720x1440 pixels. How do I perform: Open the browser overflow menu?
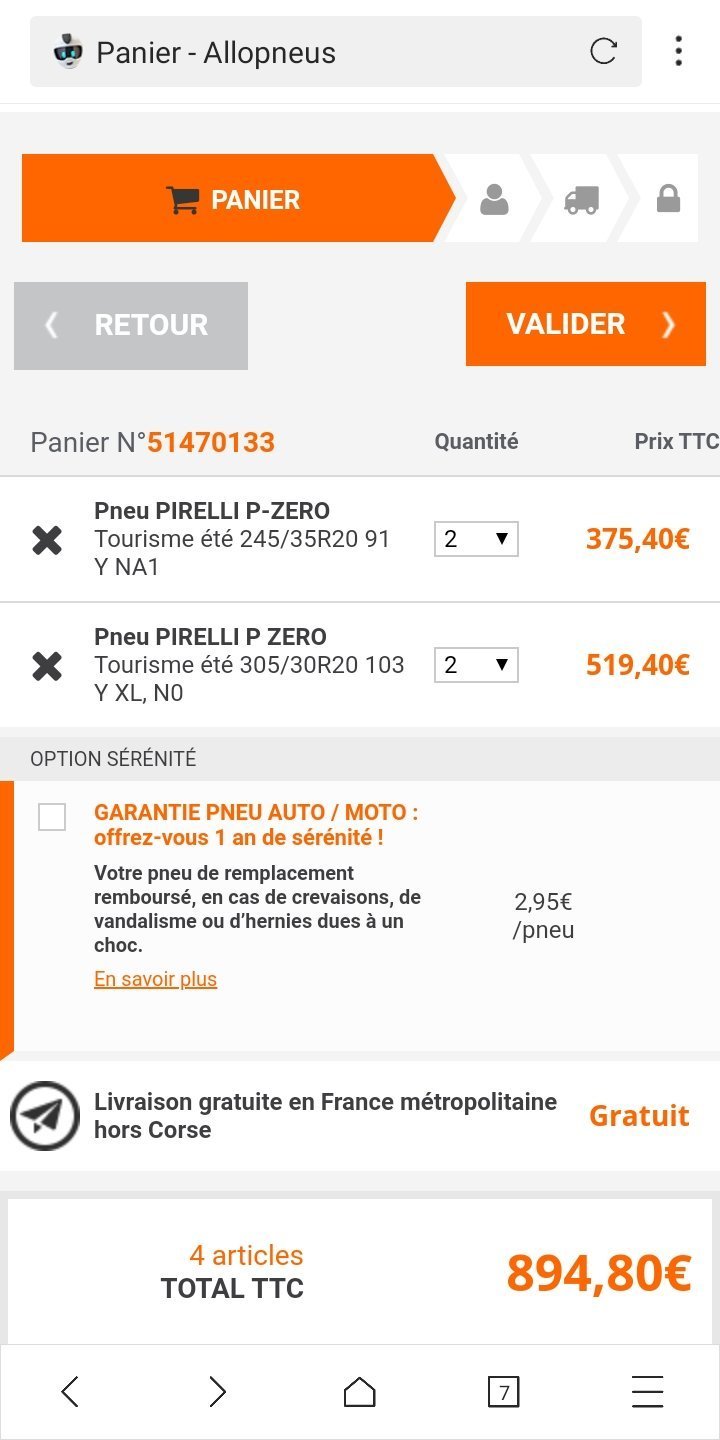tap(678, 51)
